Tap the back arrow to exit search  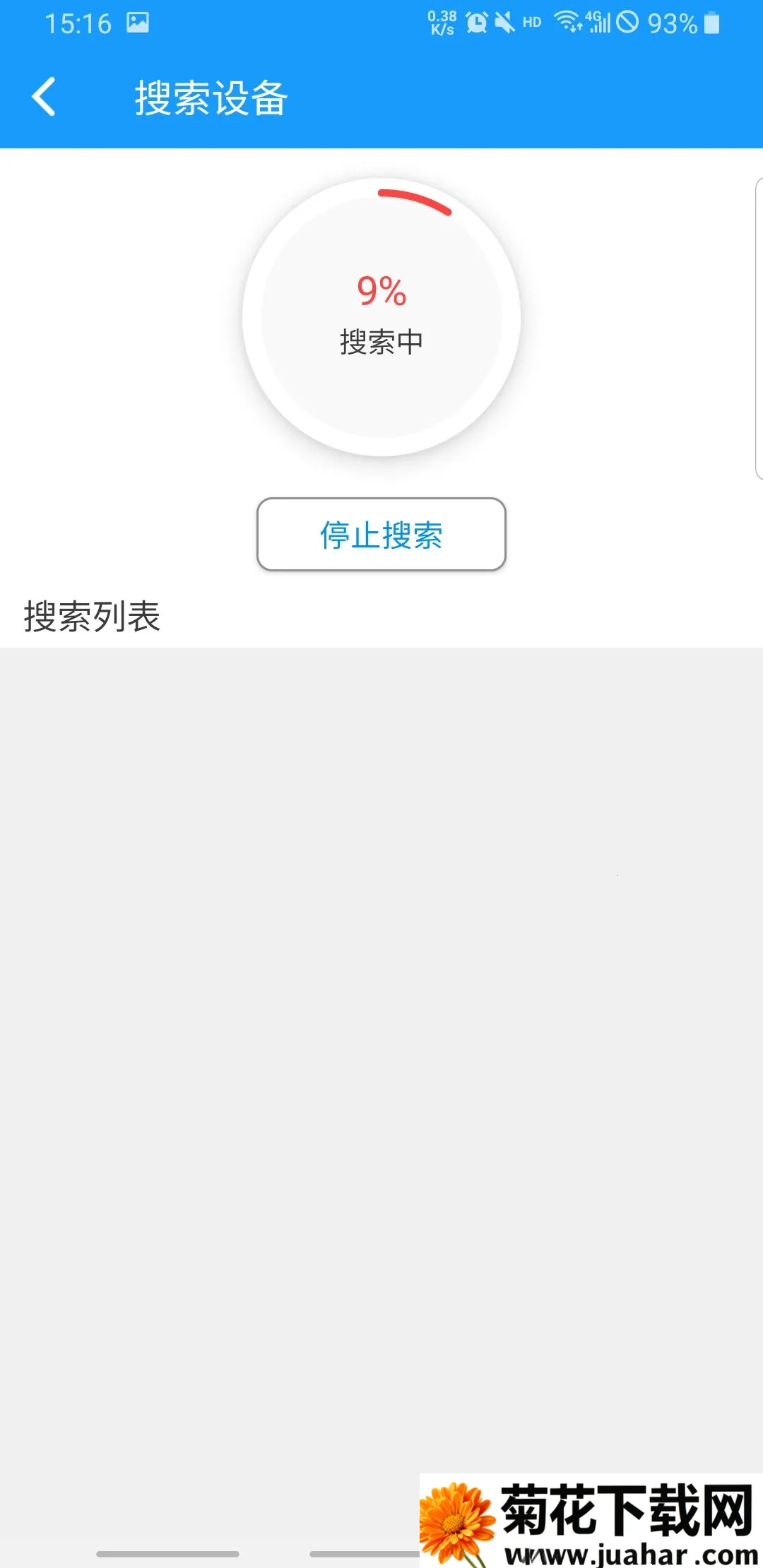pyautogui.click(x=44, y=97)
